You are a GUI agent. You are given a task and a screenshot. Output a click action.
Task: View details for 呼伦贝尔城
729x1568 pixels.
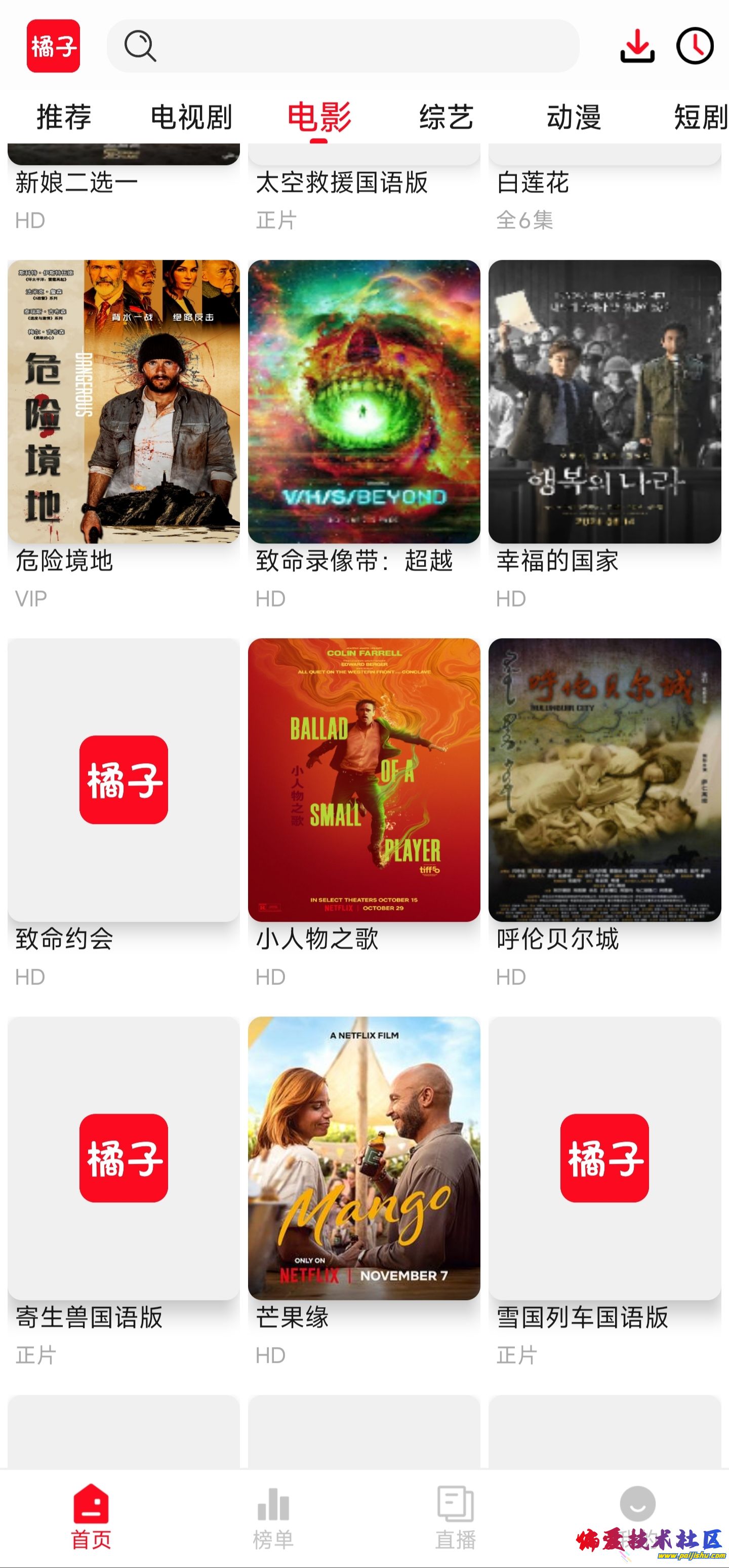point(604,780)
